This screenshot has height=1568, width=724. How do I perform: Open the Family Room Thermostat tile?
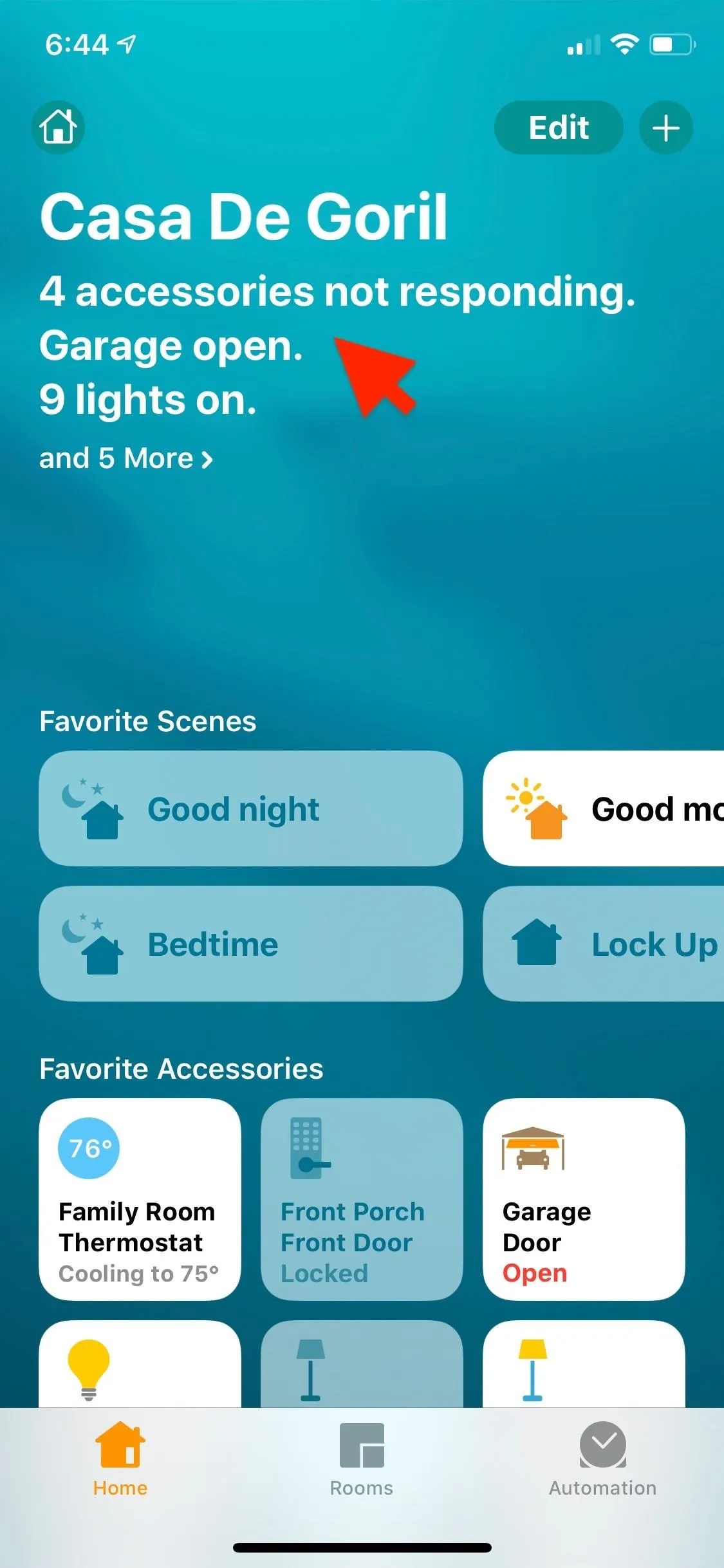coord(140,1199)
